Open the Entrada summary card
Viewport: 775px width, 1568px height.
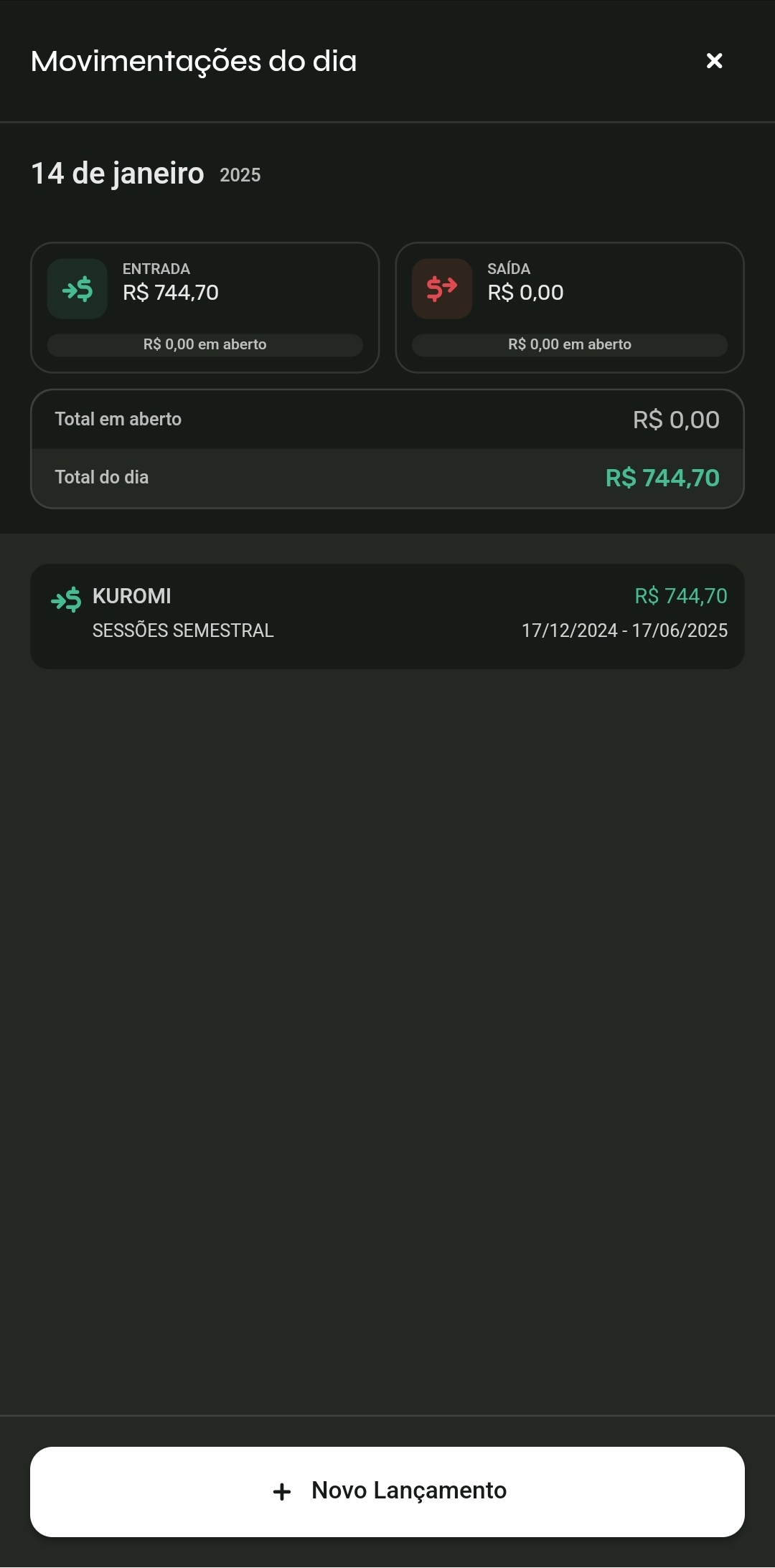205,308
